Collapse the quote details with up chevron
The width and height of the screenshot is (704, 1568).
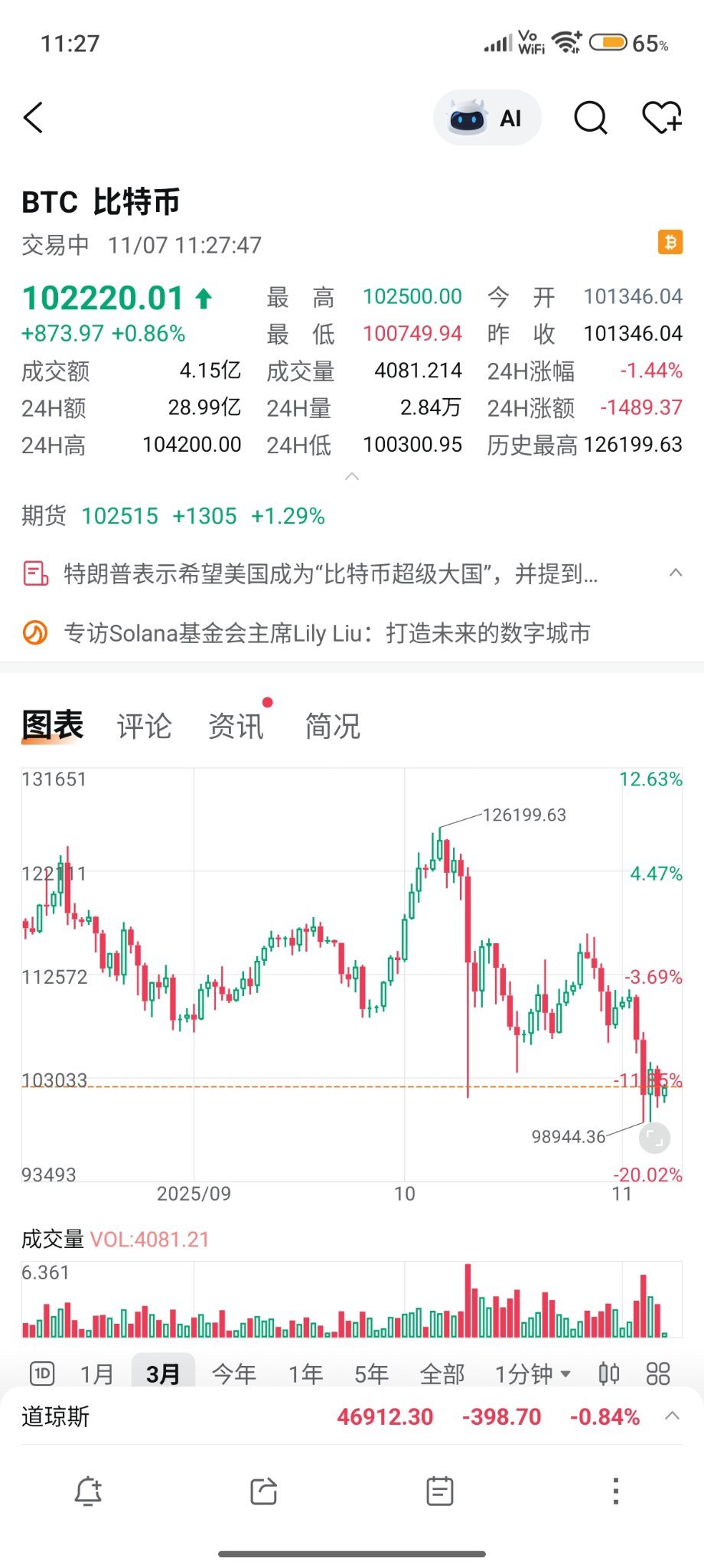click(352, 476)
